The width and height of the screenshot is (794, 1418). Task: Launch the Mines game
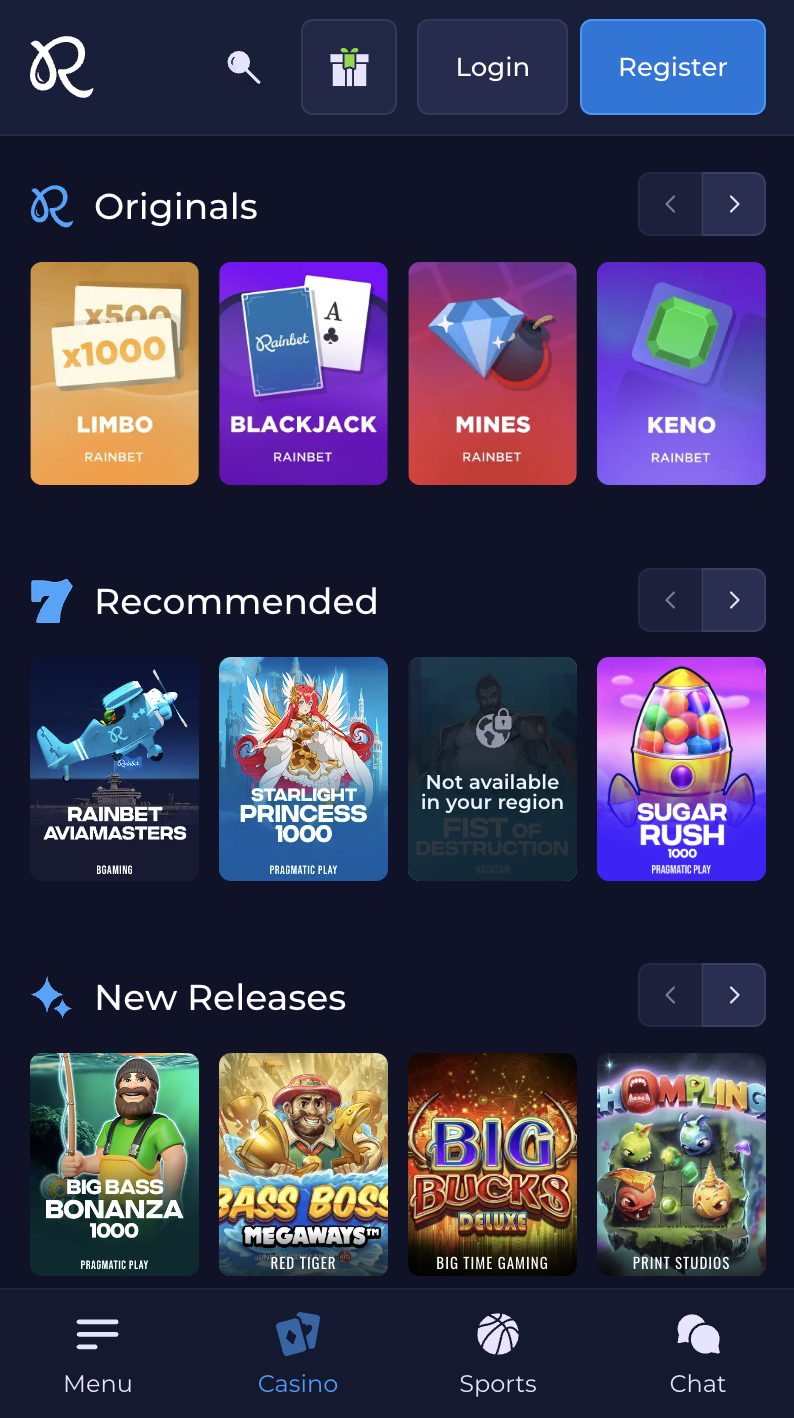coord(492,373)
